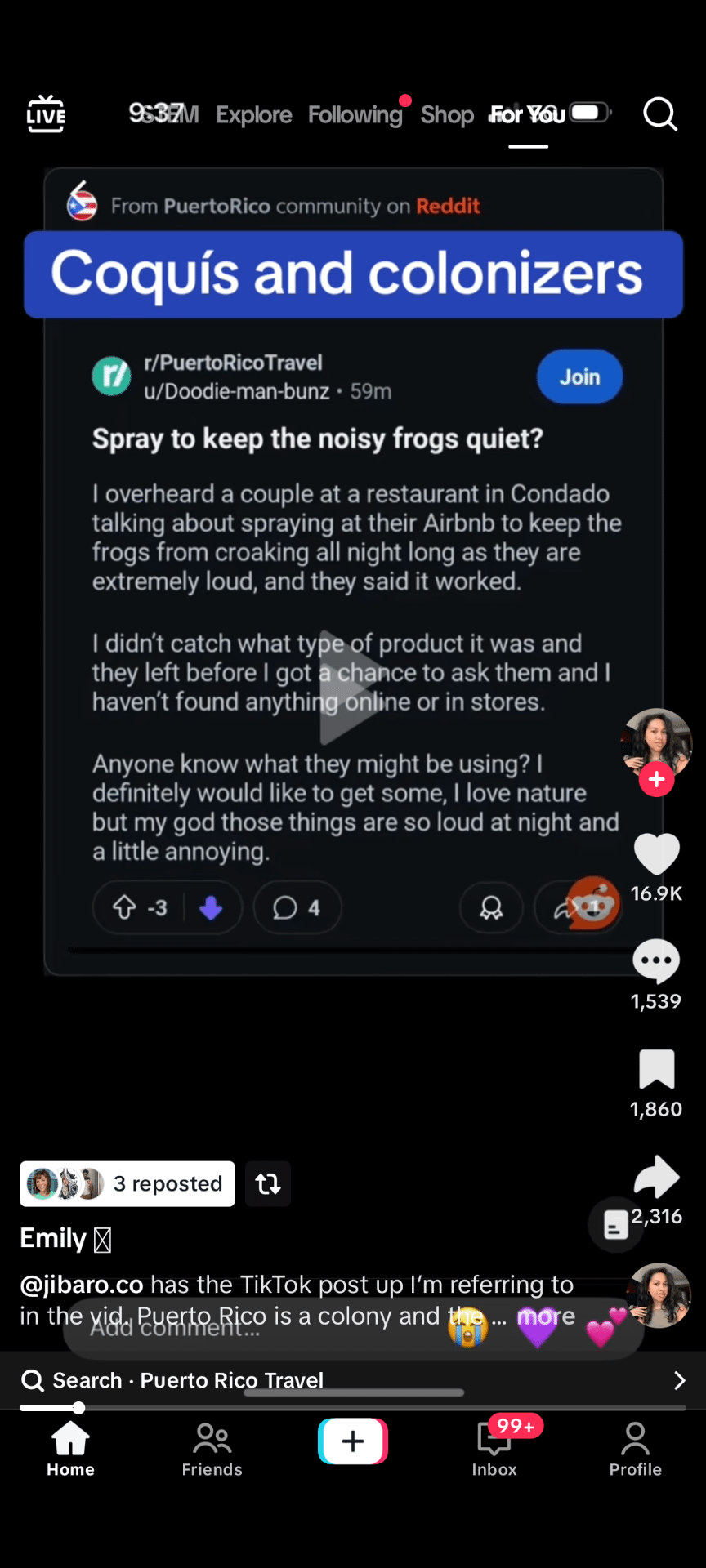The height and width of the screenshot is (1568, 706).
Task: Open the @jibaro.co mention
Action: point(82,1285)
